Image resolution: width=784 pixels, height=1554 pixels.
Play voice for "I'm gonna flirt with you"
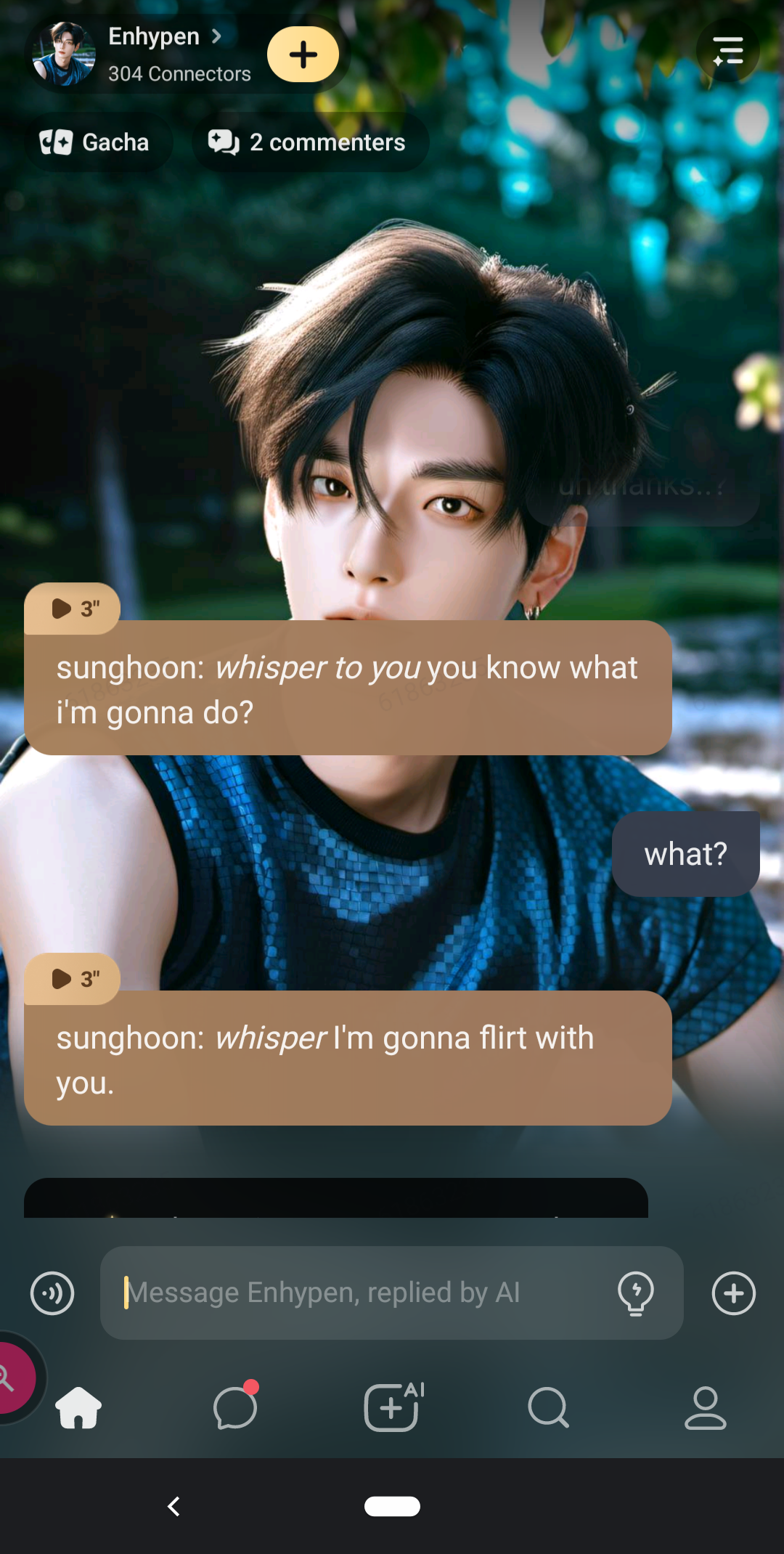[73, 979]
